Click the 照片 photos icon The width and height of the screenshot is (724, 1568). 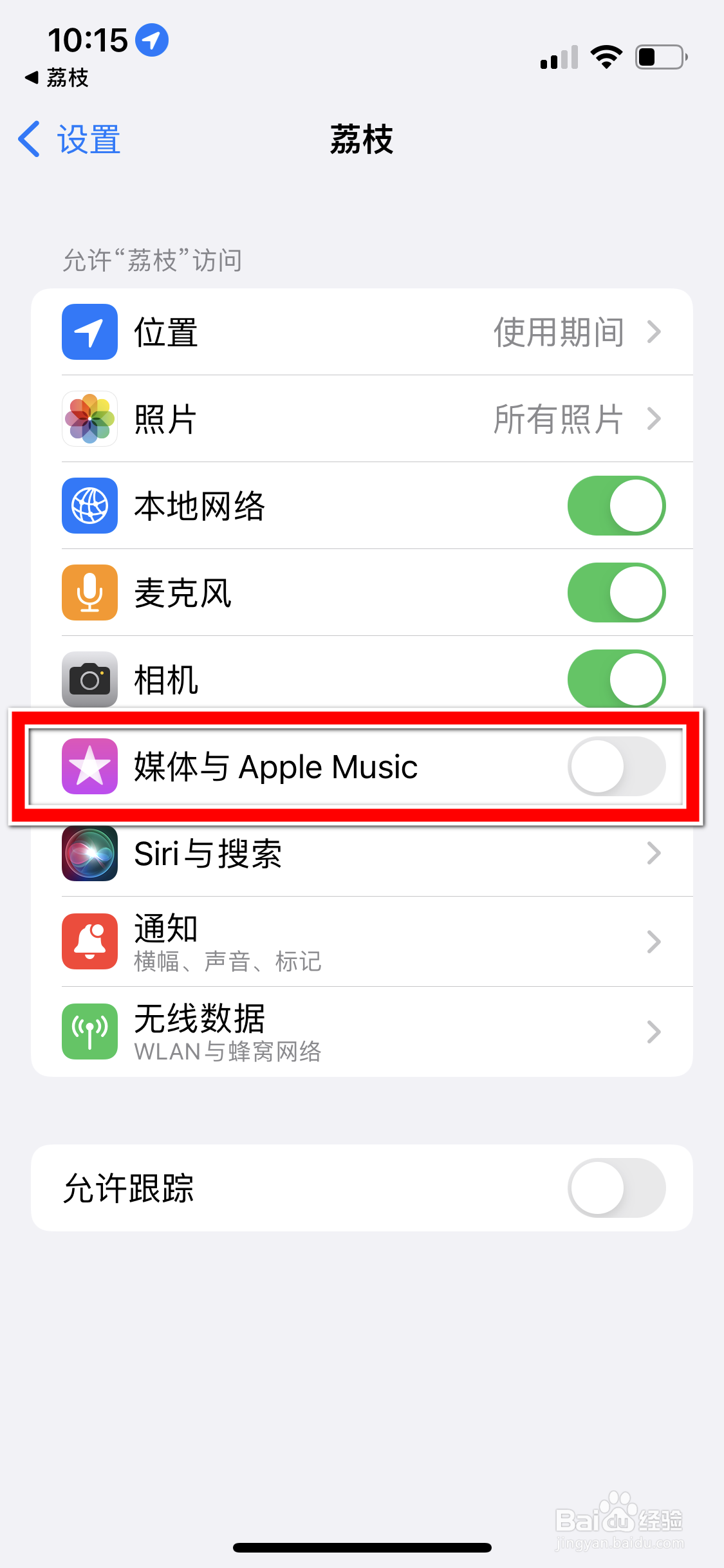pos(89,418)
